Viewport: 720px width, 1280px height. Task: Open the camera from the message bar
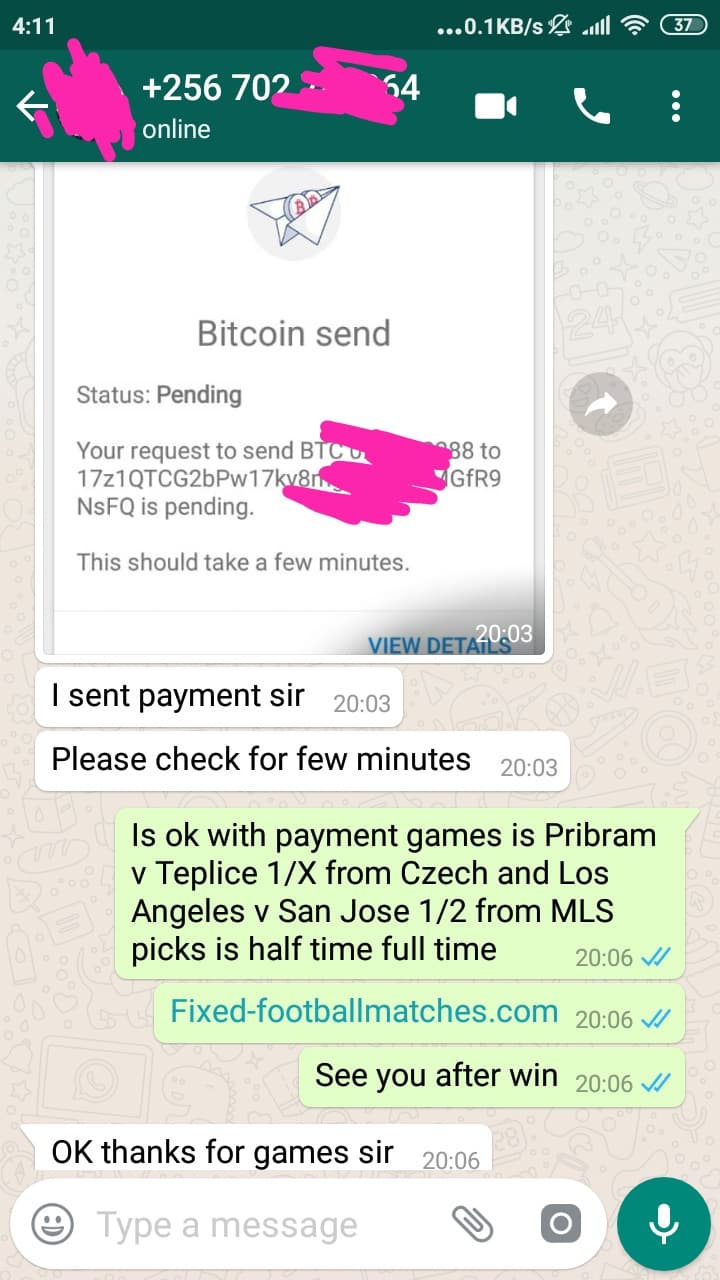560,1224
